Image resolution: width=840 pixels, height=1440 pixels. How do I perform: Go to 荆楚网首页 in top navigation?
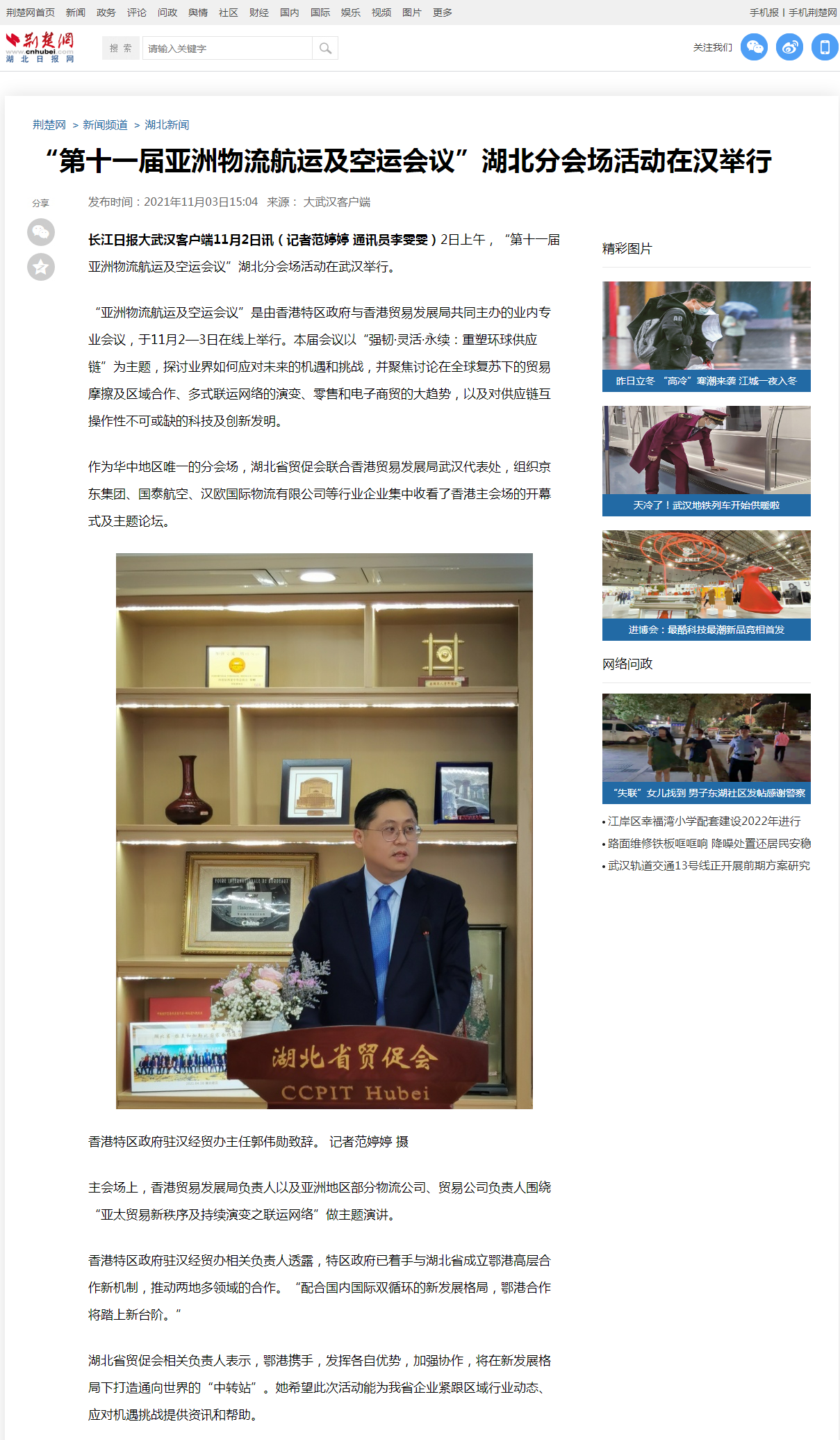(31, 13)
